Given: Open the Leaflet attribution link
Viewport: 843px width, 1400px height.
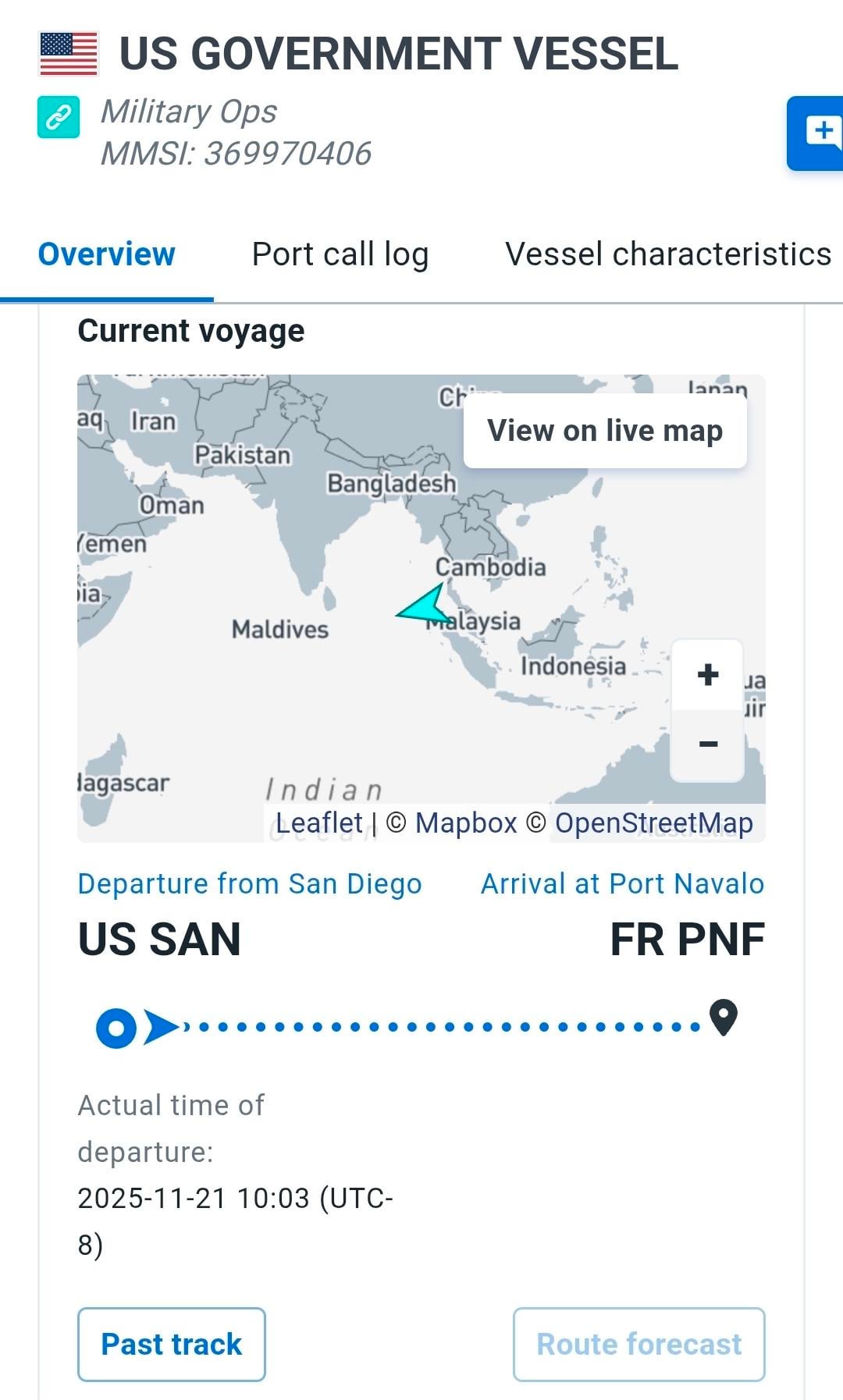Looking at the screenshot, I should 318,823.
